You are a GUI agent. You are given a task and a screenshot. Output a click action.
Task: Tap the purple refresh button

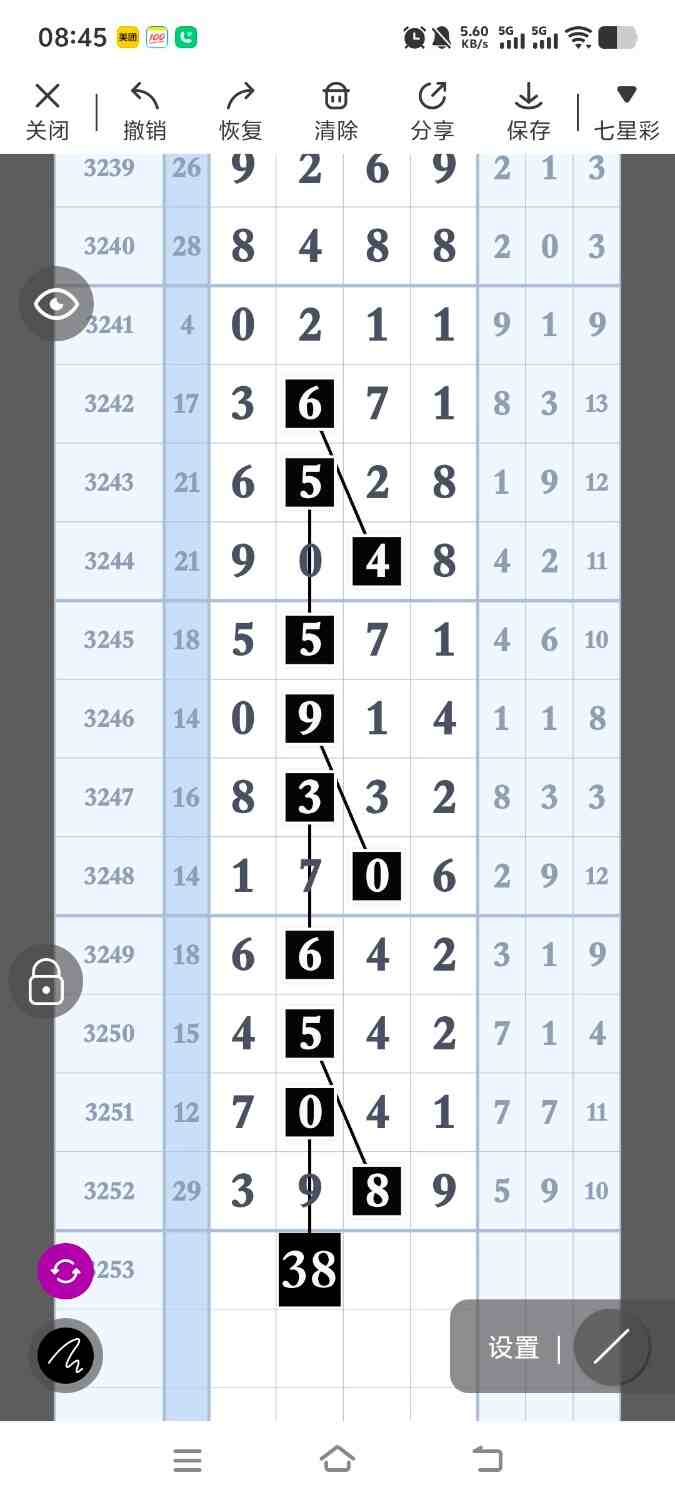click(65, 1271)
